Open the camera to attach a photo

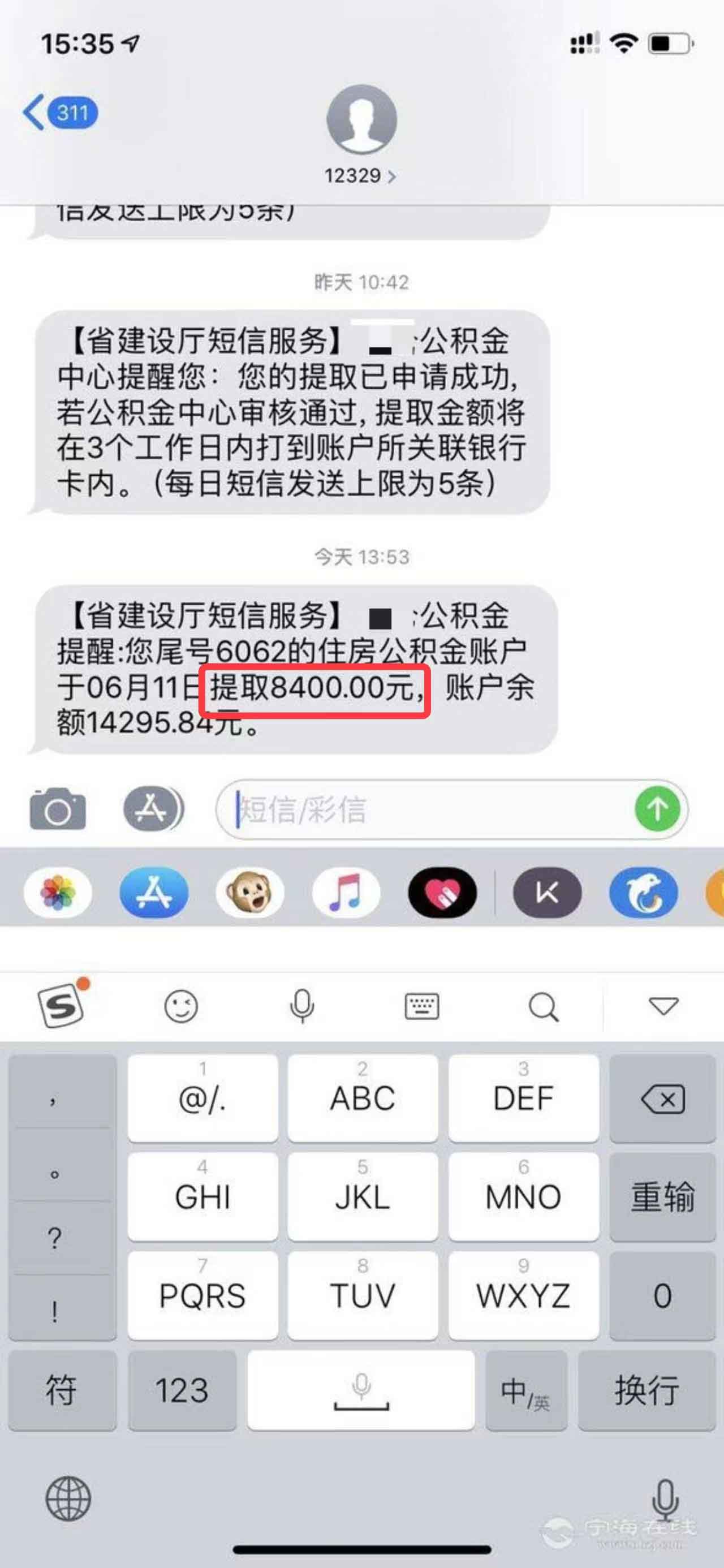coord(58,809)
